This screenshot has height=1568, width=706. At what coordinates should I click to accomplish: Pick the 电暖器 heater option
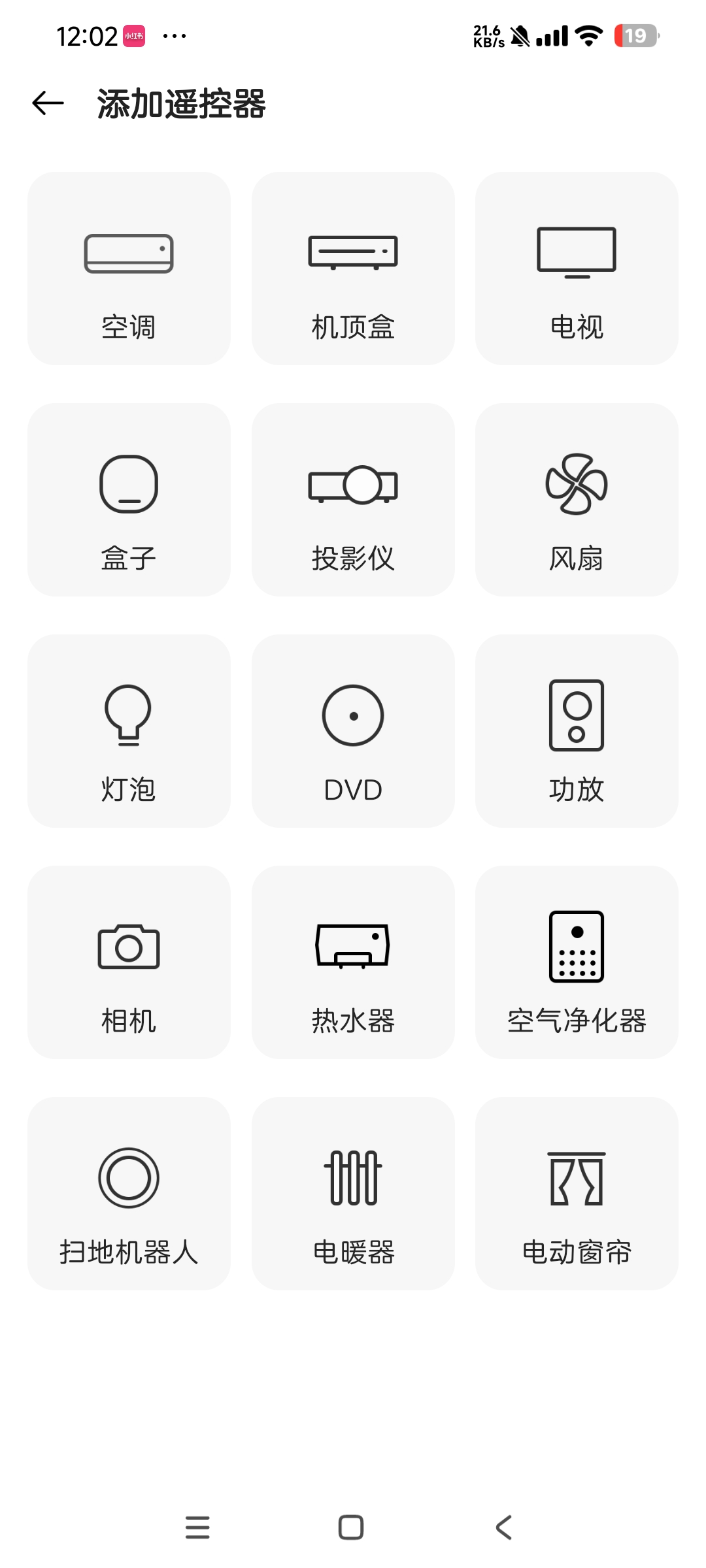pos(353,1194)
